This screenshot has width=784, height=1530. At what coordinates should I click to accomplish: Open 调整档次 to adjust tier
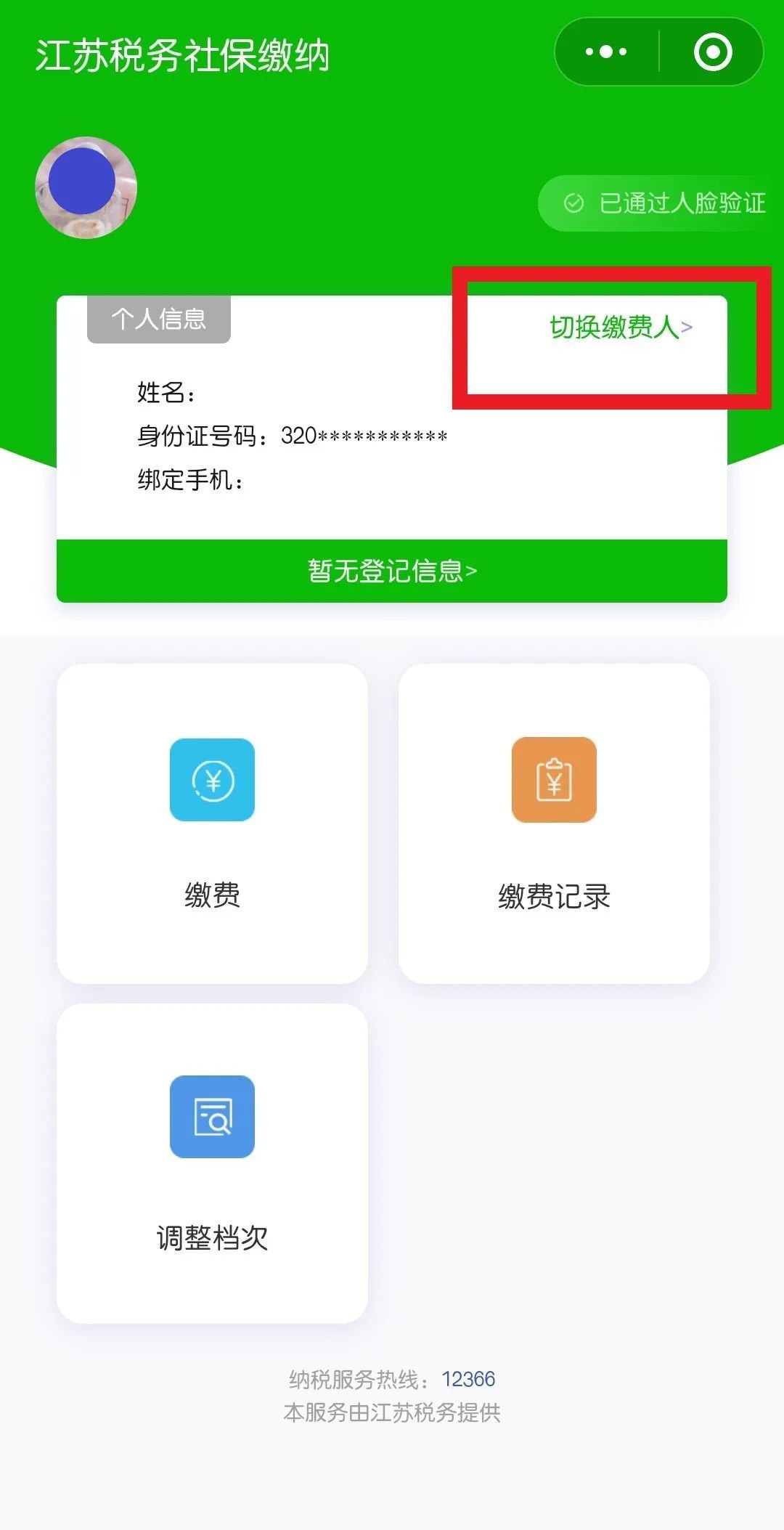(212, 1163)
